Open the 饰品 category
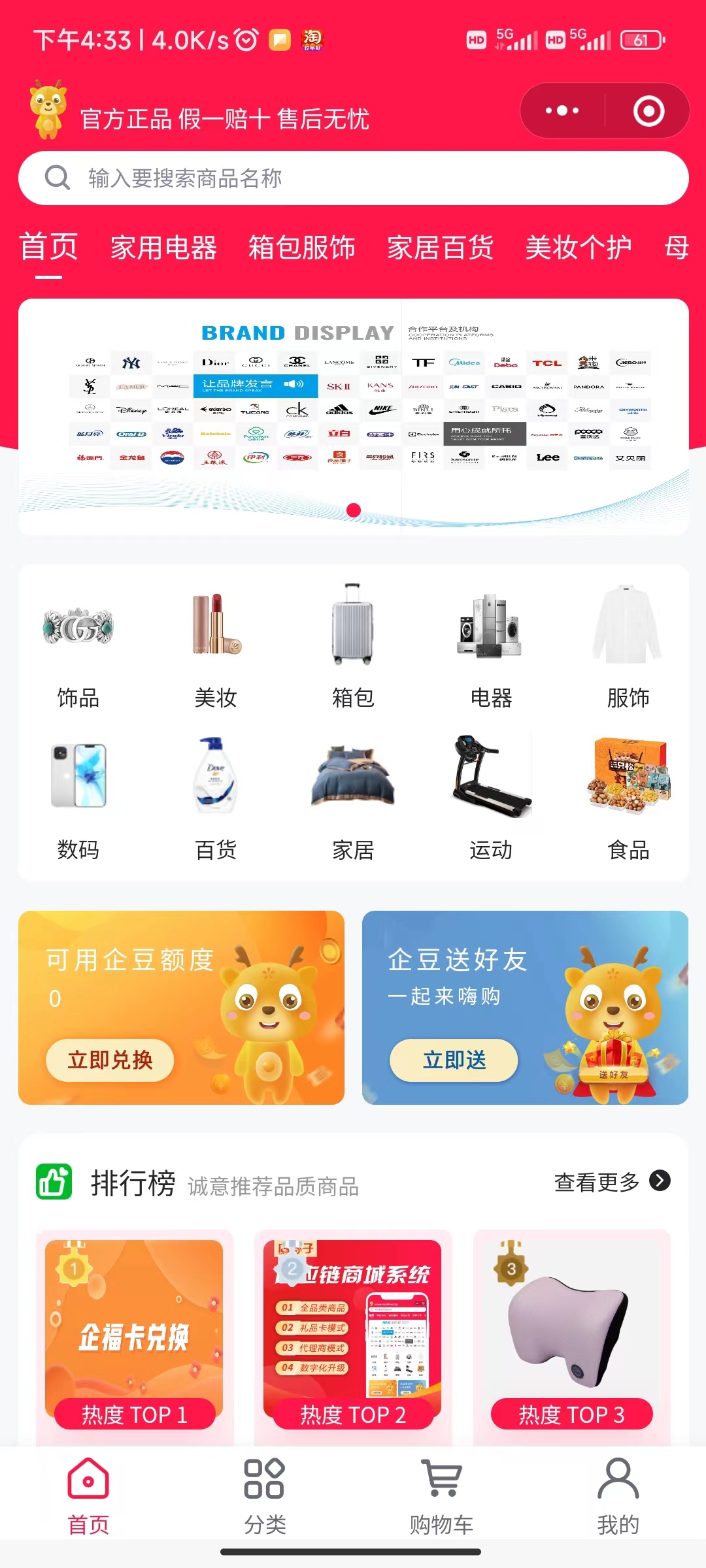 [x=78, y=647]
